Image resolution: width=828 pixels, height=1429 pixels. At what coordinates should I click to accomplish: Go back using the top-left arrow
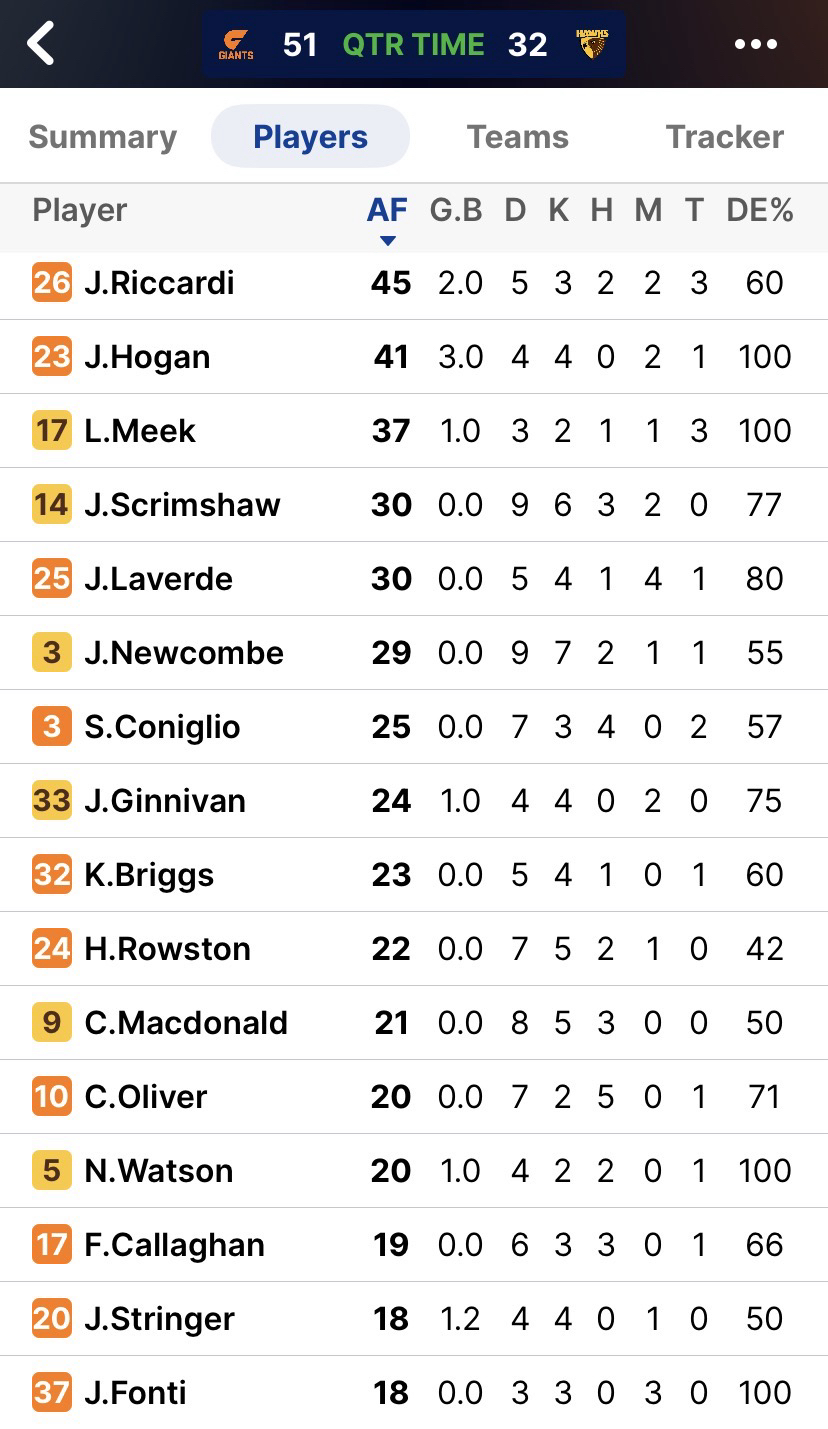tap(41, 44)
